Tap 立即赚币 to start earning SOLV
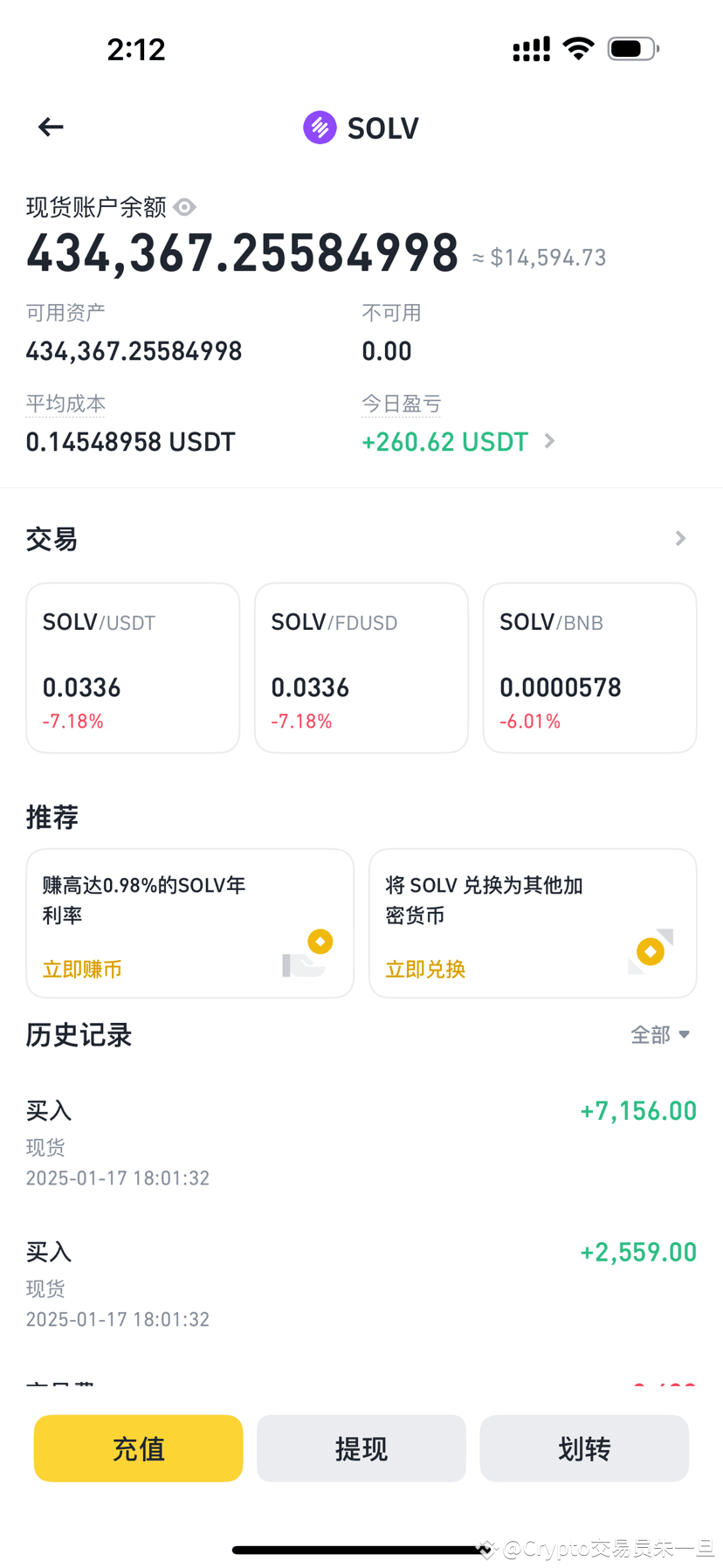This screenshot has height=1568, width=723. [81, 968]
